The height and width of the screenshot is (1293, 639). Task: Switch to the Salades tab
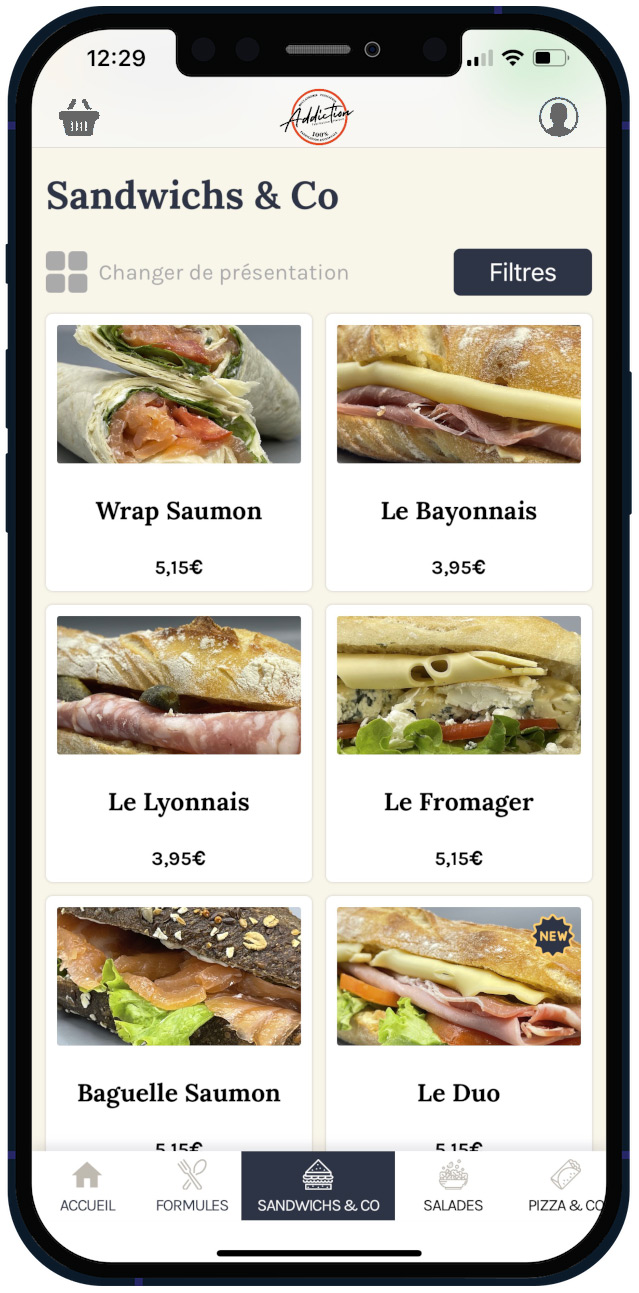pyautogui.click(x=453, y=1186)
